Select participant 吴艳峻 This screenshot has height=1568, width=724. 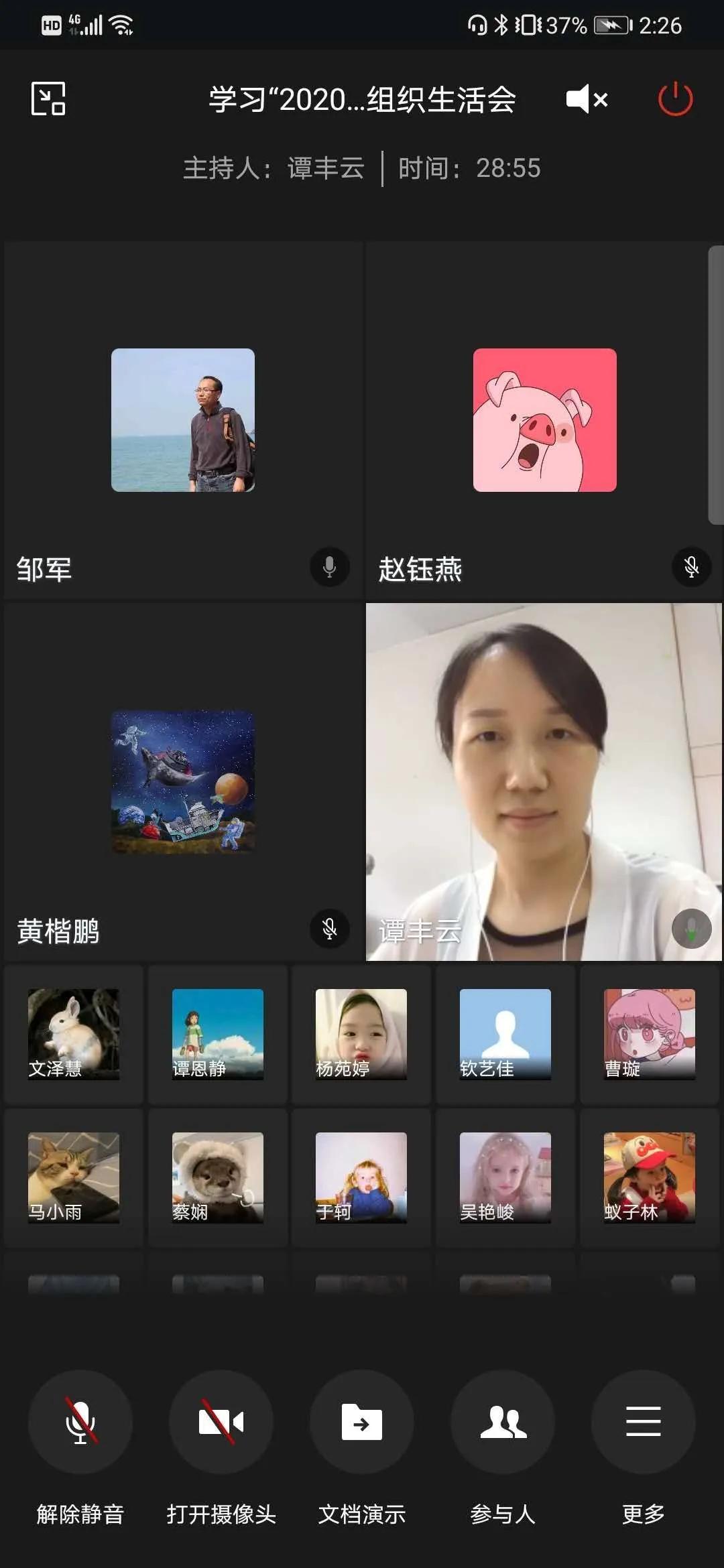[505, 1177]
